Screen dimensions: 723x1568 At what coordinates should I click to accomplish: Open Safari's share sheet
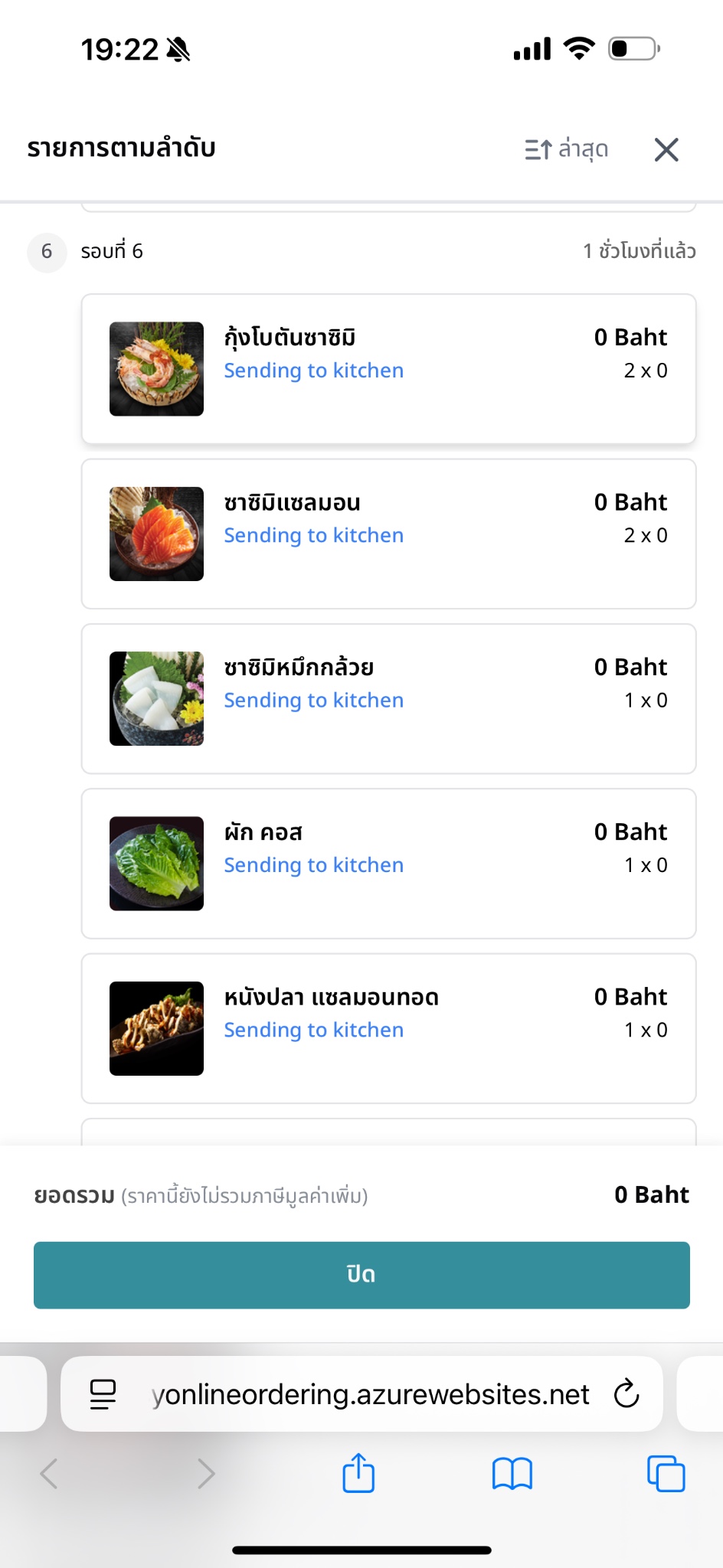358,1473
